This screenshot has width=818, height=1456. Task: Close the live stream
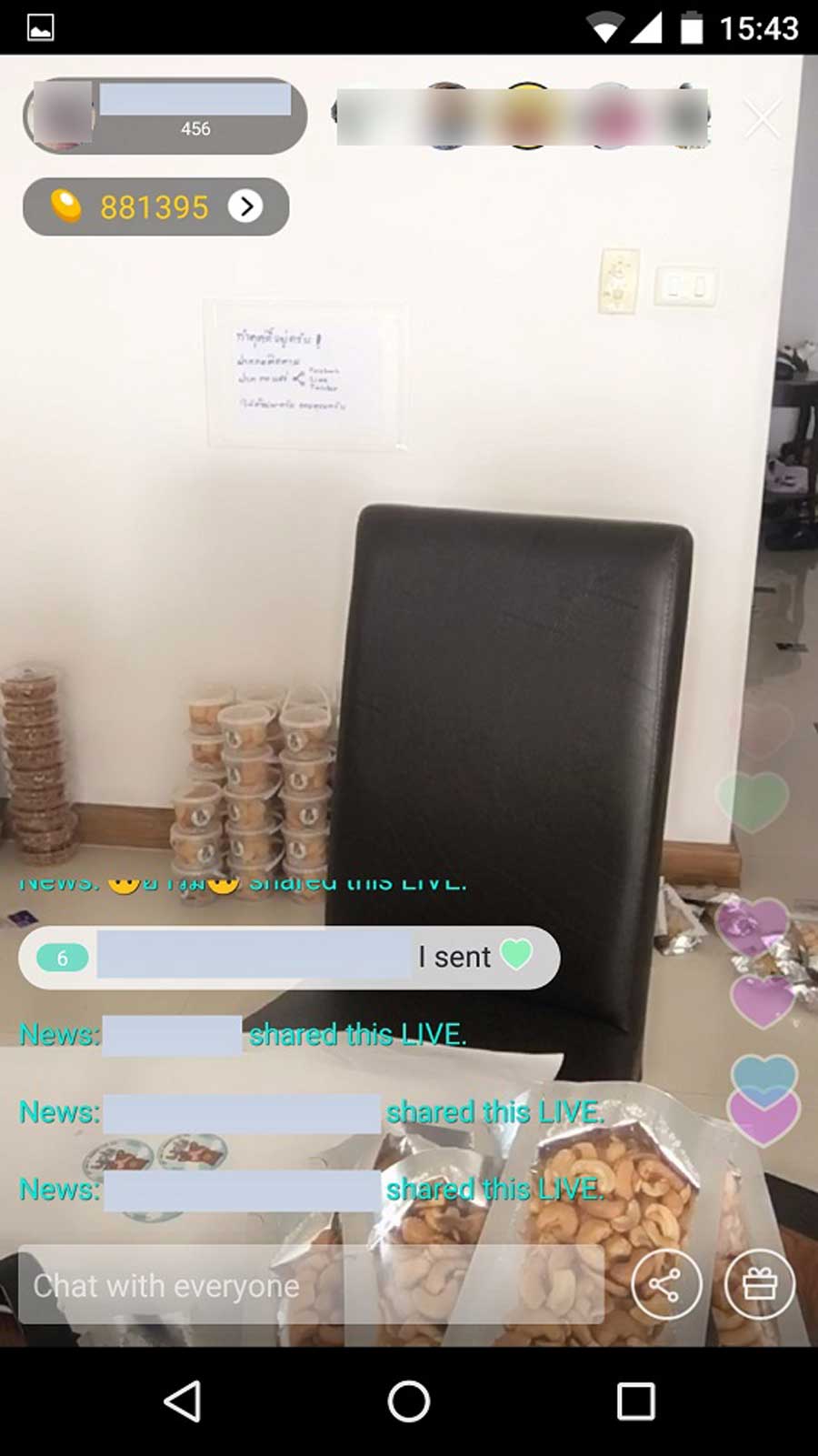[x=762, y=118]
